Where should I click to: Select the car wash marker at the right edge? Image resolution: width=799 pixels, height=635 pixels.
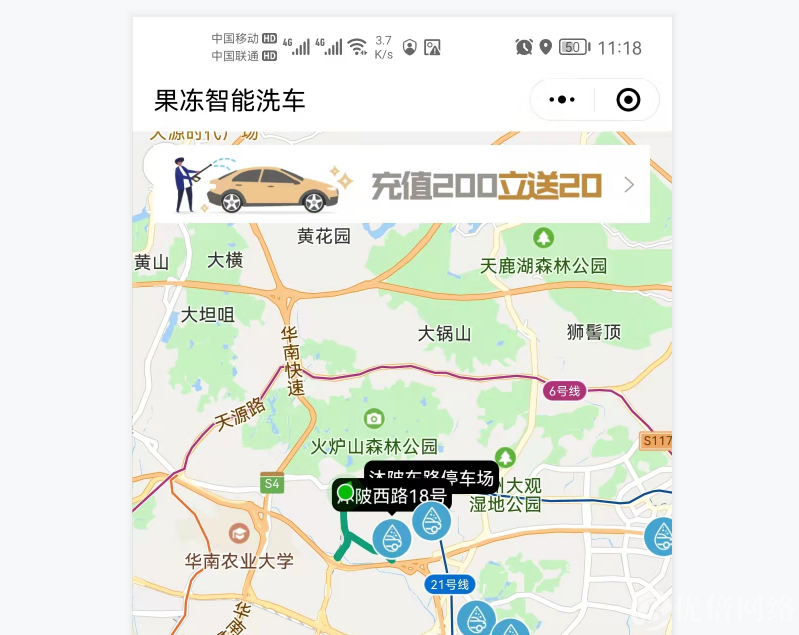click(x=660, y=537)
